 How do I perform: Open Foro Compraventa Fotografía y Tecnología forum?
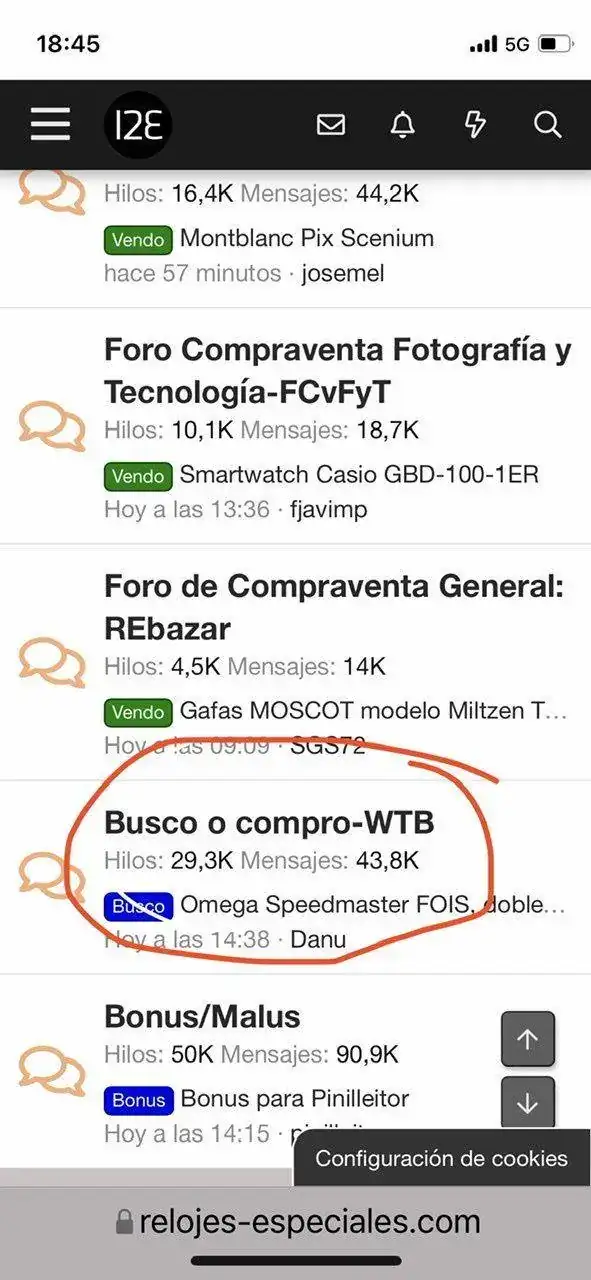(x=338, y=371)
